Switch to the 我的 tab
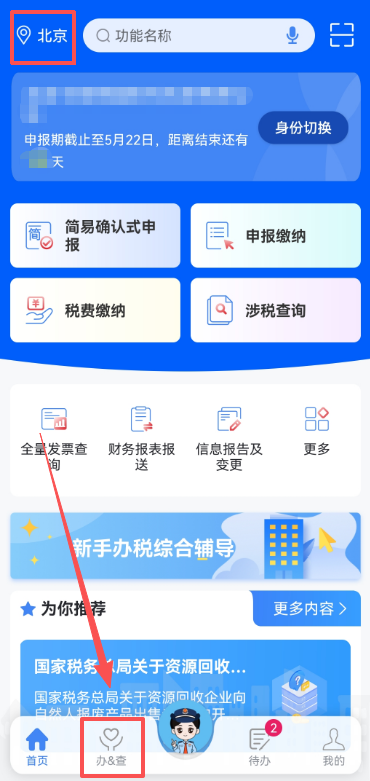Viewport: 370px width, 781px height. pos(333,748)
